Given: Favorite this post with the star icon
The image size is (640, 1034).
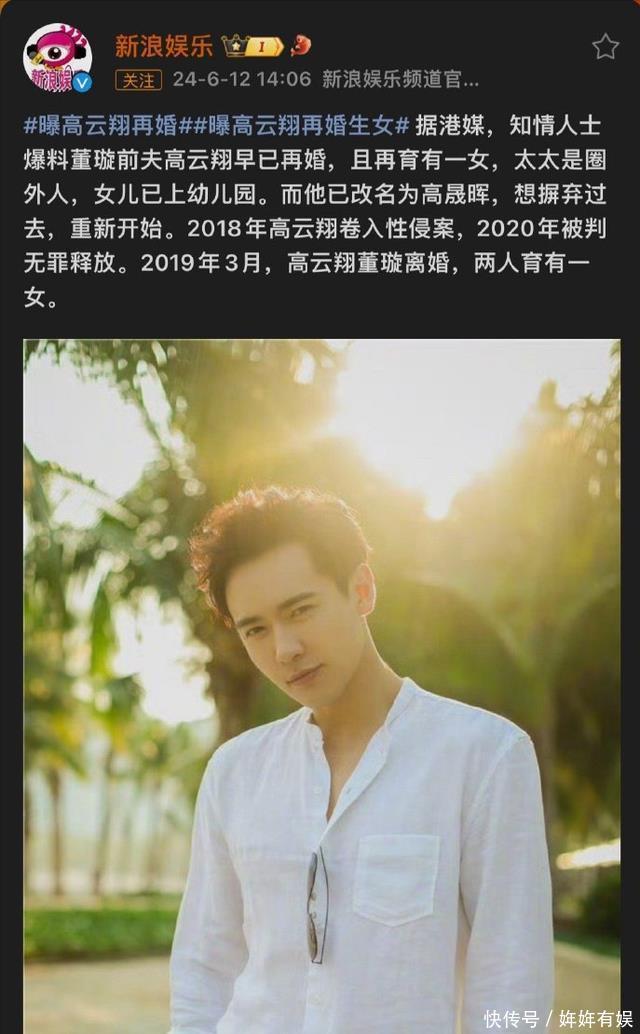Looking at the screenshot, I should [x=605, y=46].
